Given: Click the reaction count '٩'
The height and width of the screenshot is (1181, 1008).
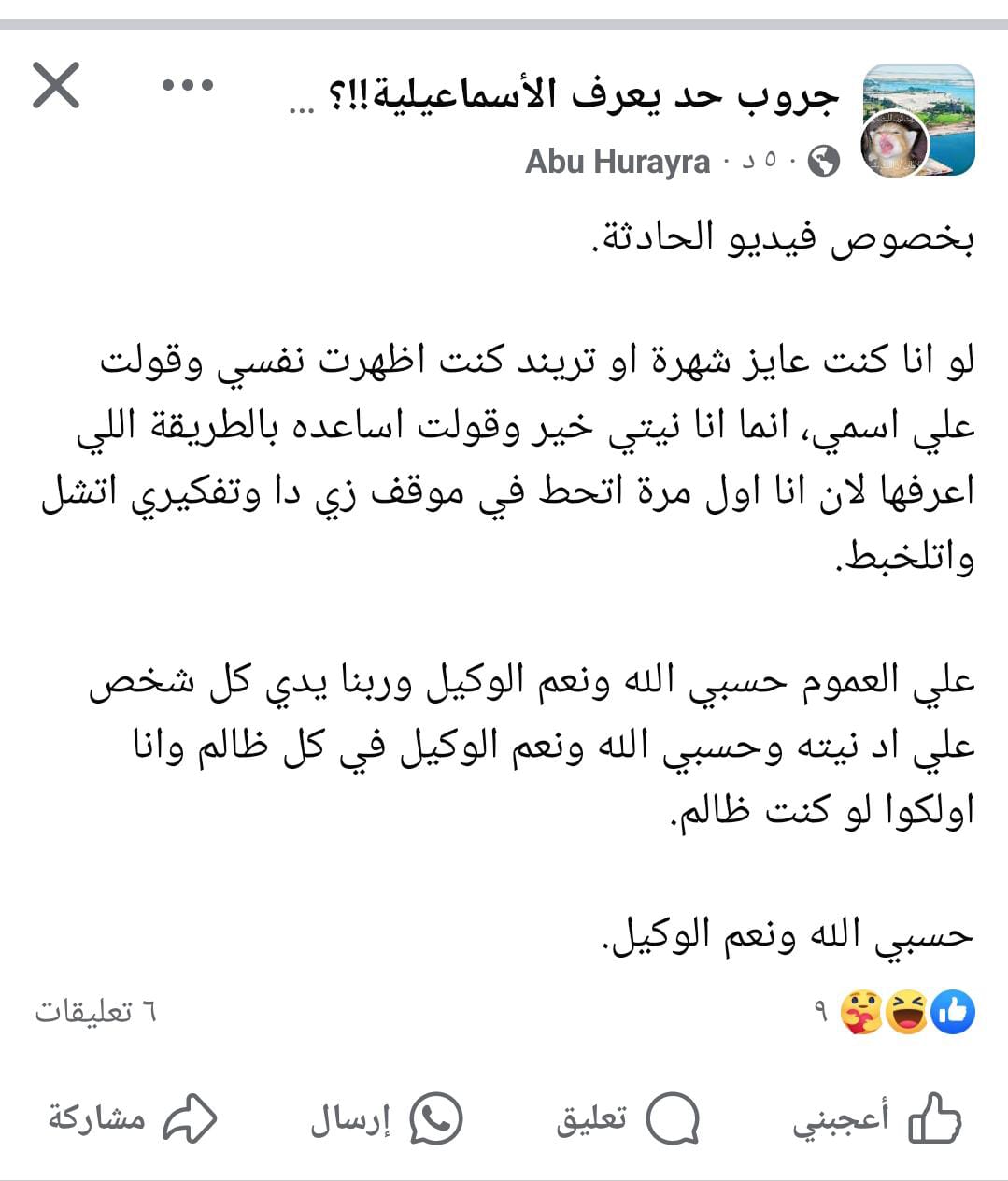Looking at the screenshot, I should coord(820,1010).
